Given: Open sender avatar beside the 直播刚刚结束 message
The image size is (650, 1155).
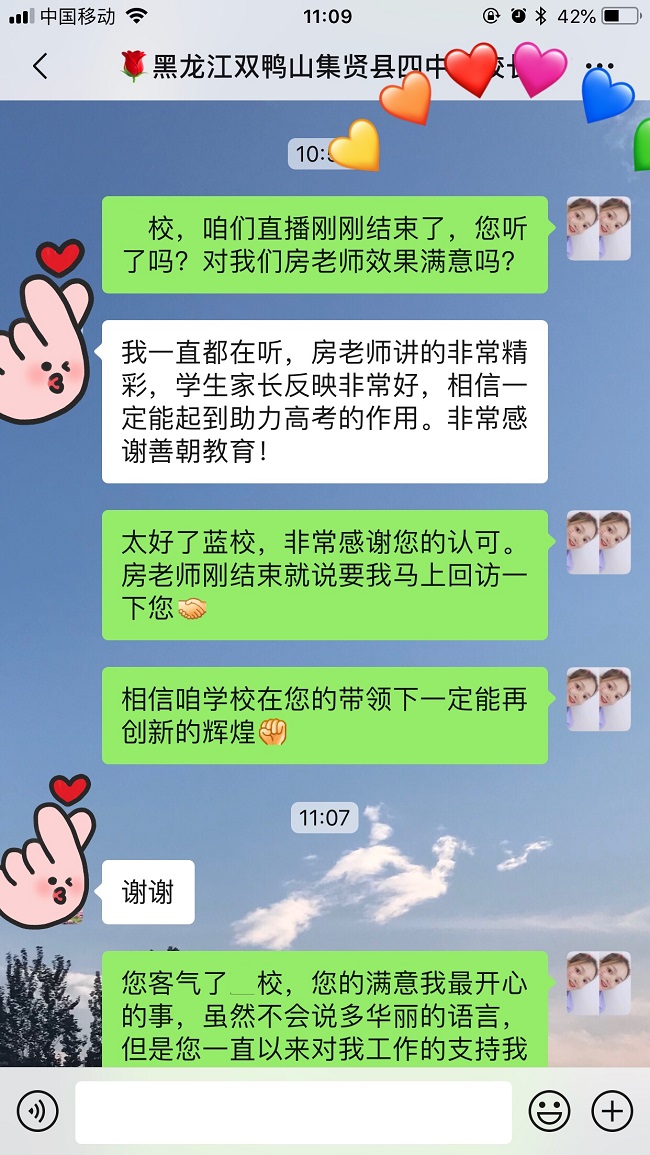Looking at the screenshot, I should tap(598, 229).
